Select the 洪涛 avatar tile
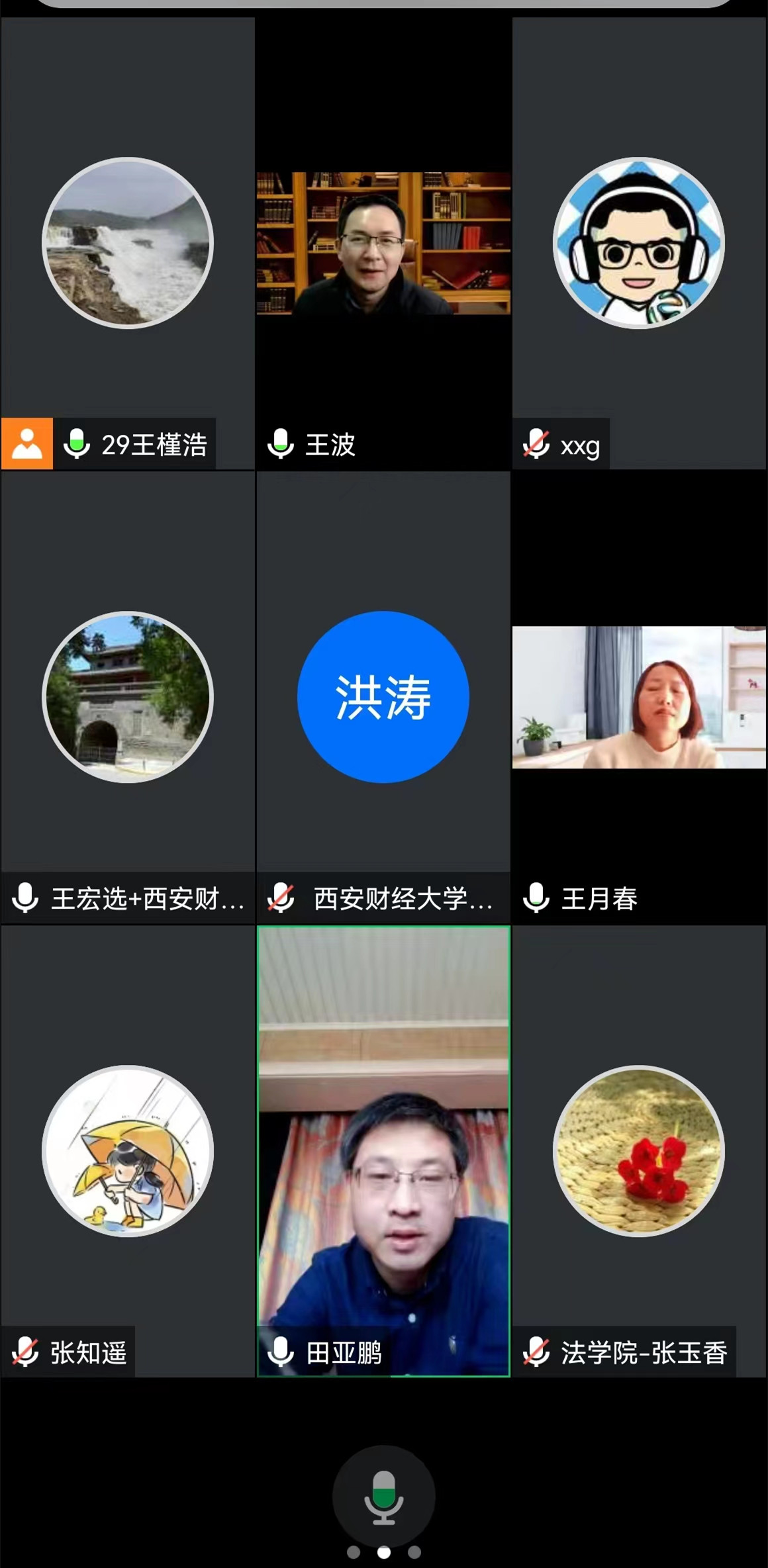The image size is (768, 1568). [383, 697]
